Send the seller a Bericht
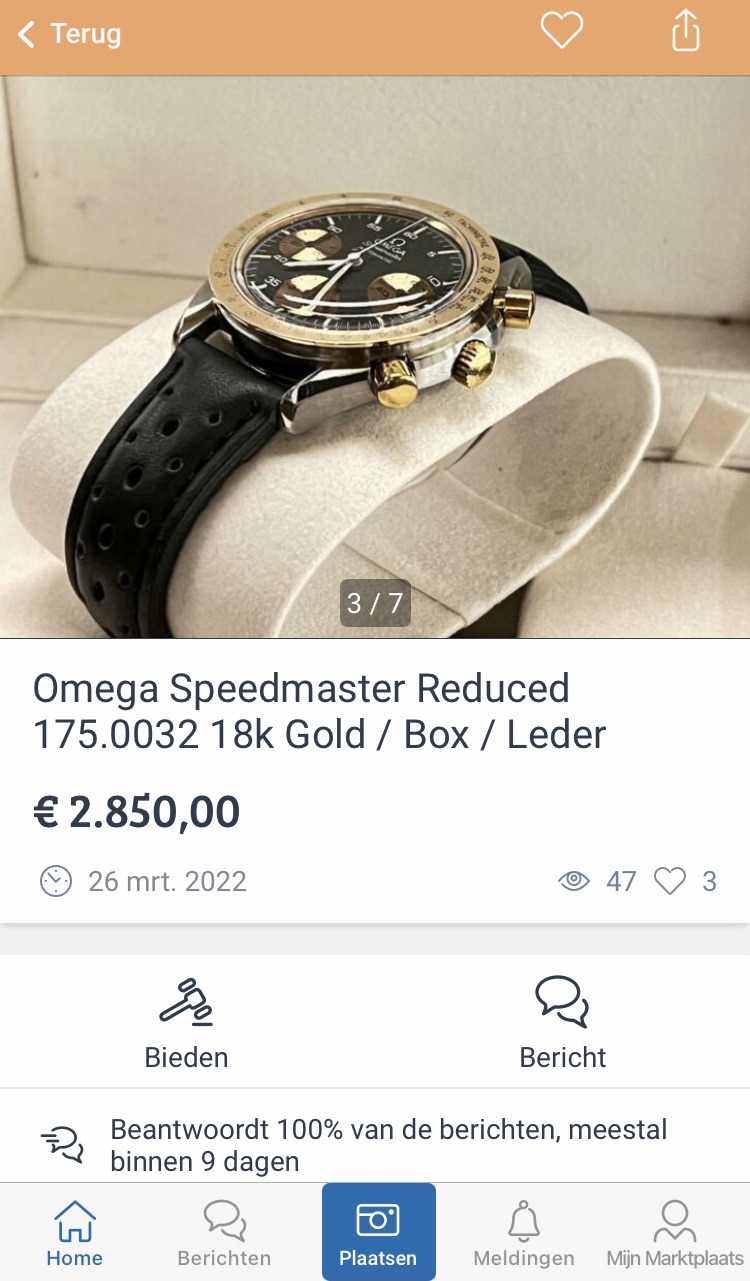 563,1022
